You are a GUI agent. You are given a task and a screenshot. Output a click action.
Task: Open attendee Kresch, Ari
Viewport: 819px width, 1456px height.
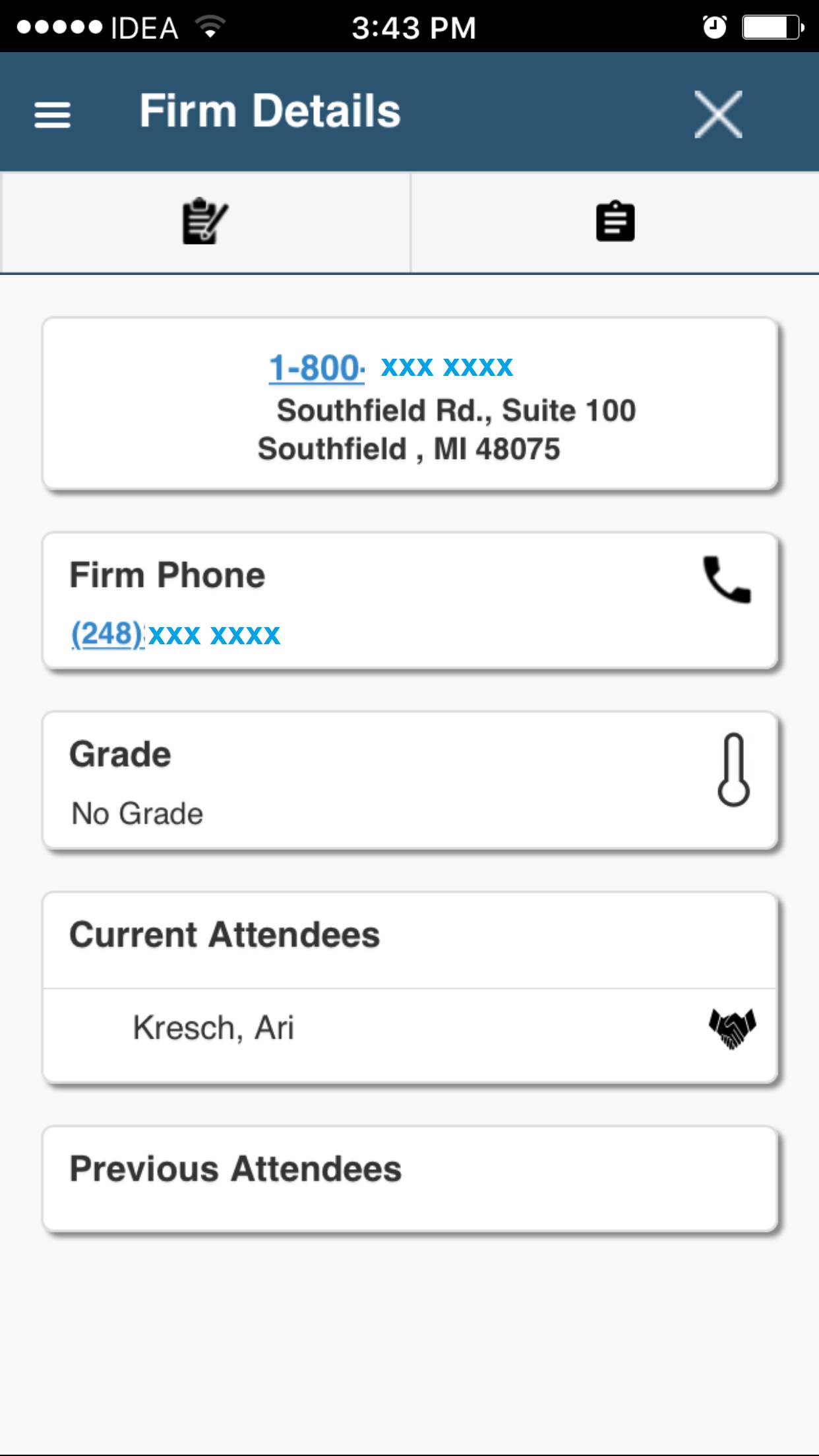tap(409, 1028)
